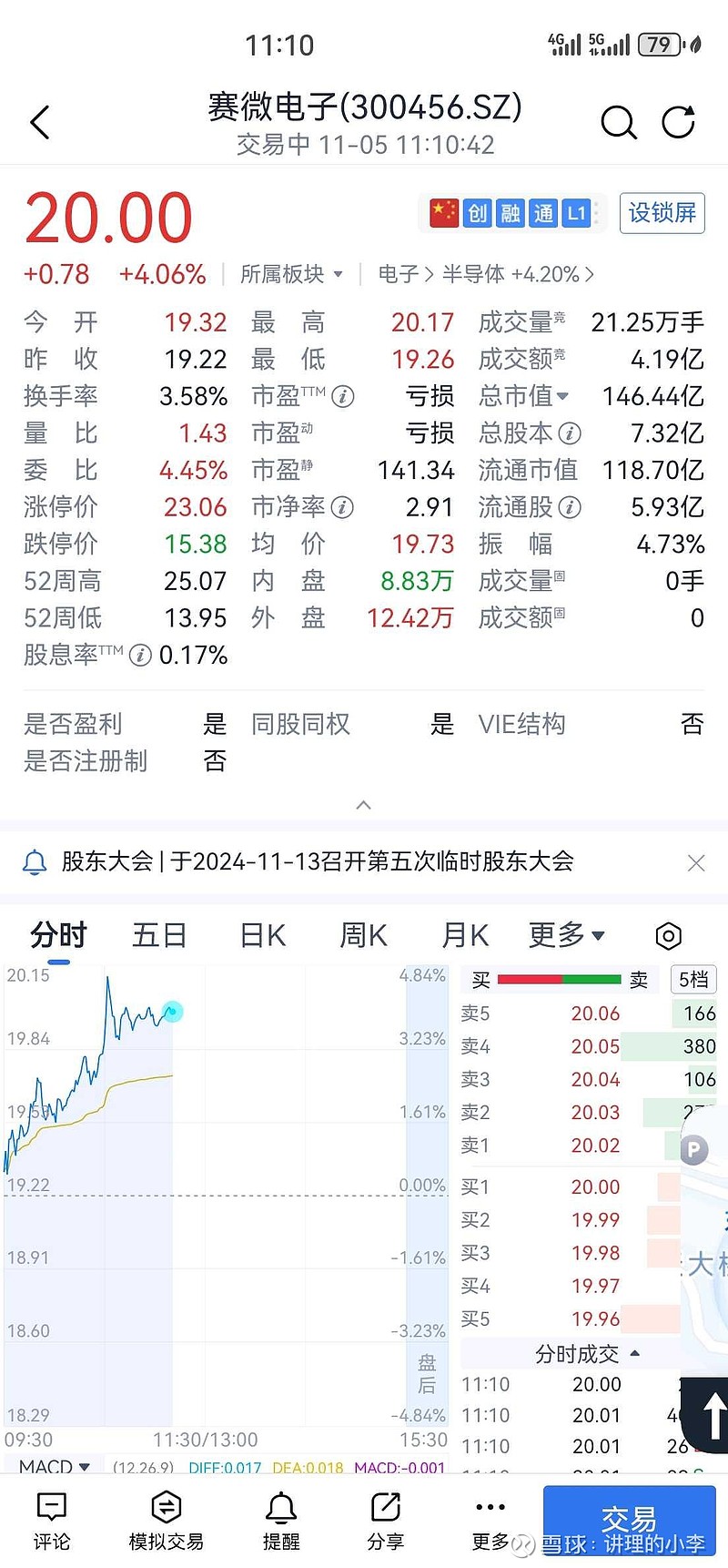Open chart settings hexagon icon
728x1568 pixels.
(x=668, y=936)
